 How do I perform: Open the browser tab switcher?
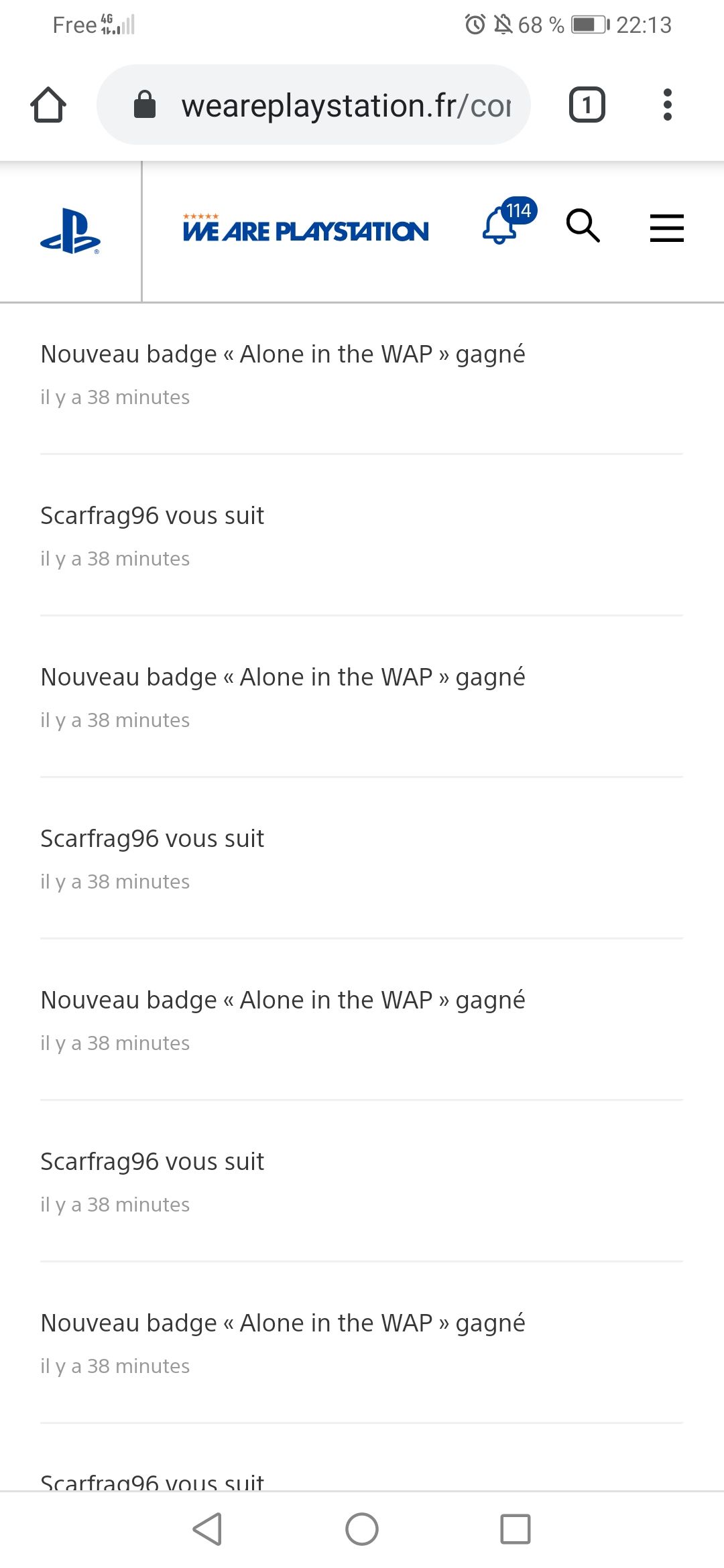[x=587, y=105]
